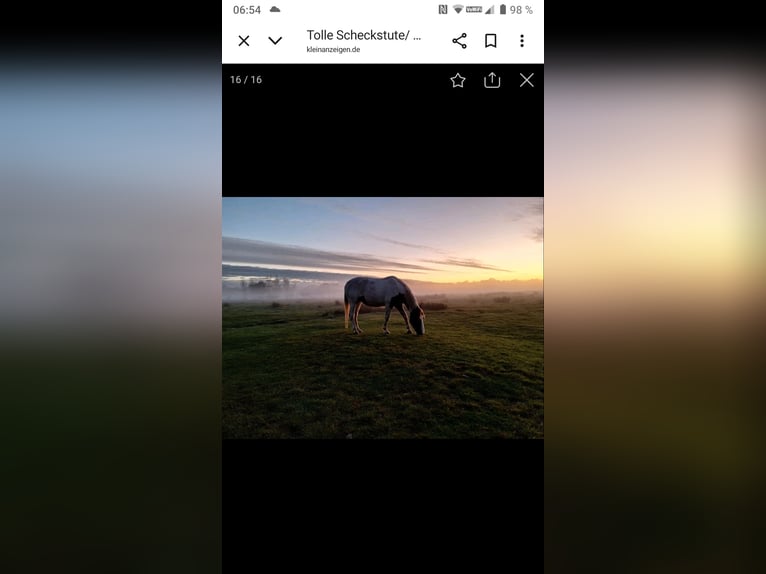Viewport: 766px width, 574px height.
Task: Close the browser tab with X
Action: point(244,41)
